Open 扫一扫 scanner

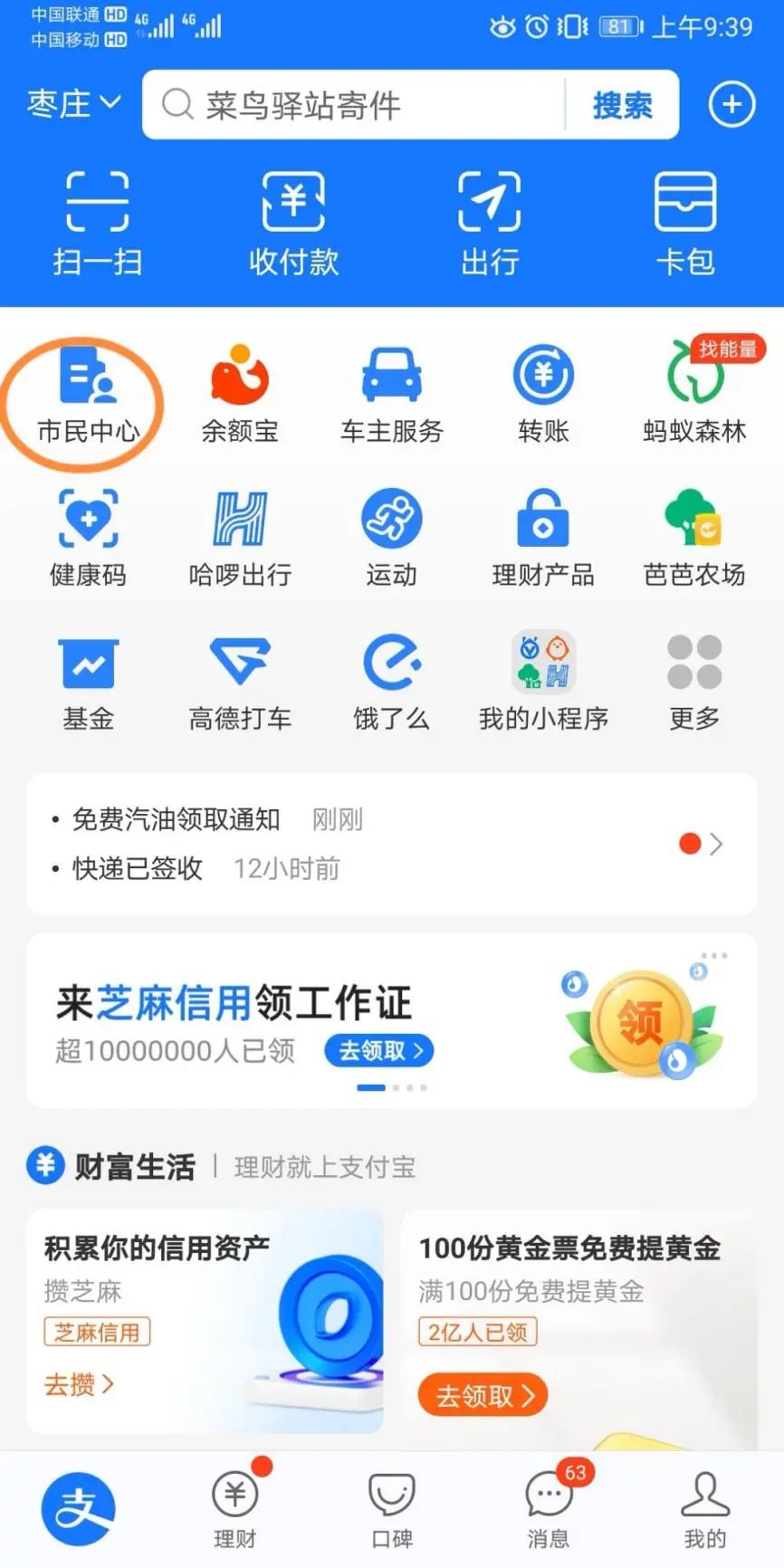tap(98, 223)
